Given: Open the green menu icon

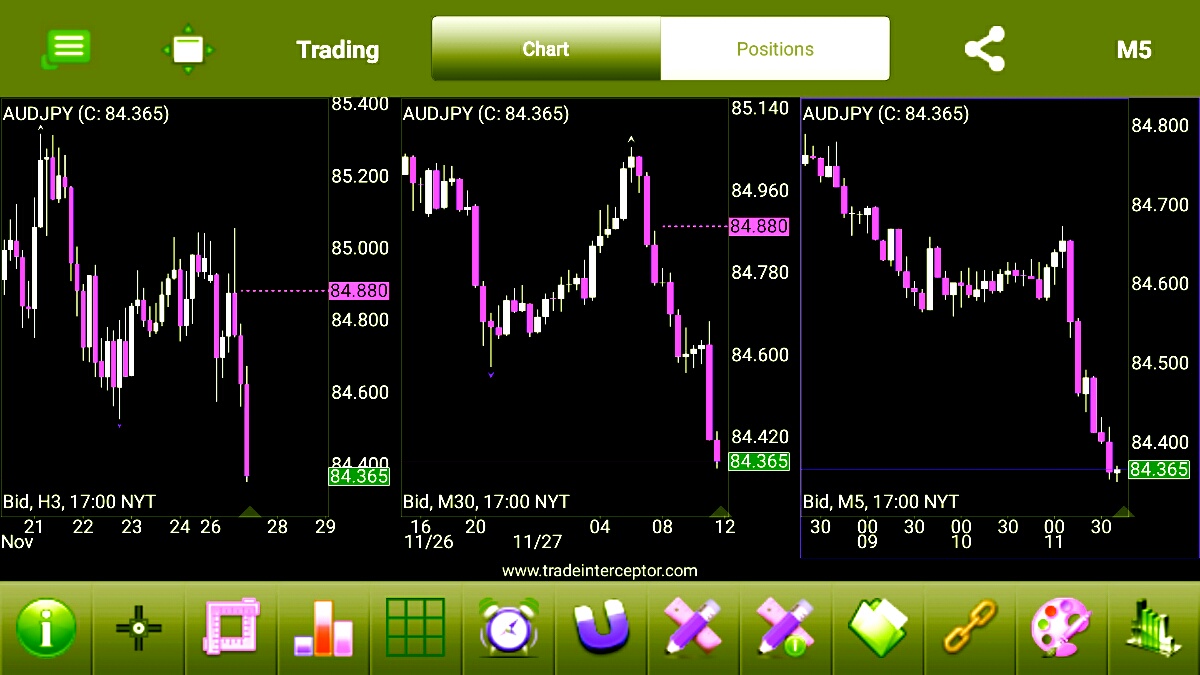Looking at the screenshot, I should point(67,48).
